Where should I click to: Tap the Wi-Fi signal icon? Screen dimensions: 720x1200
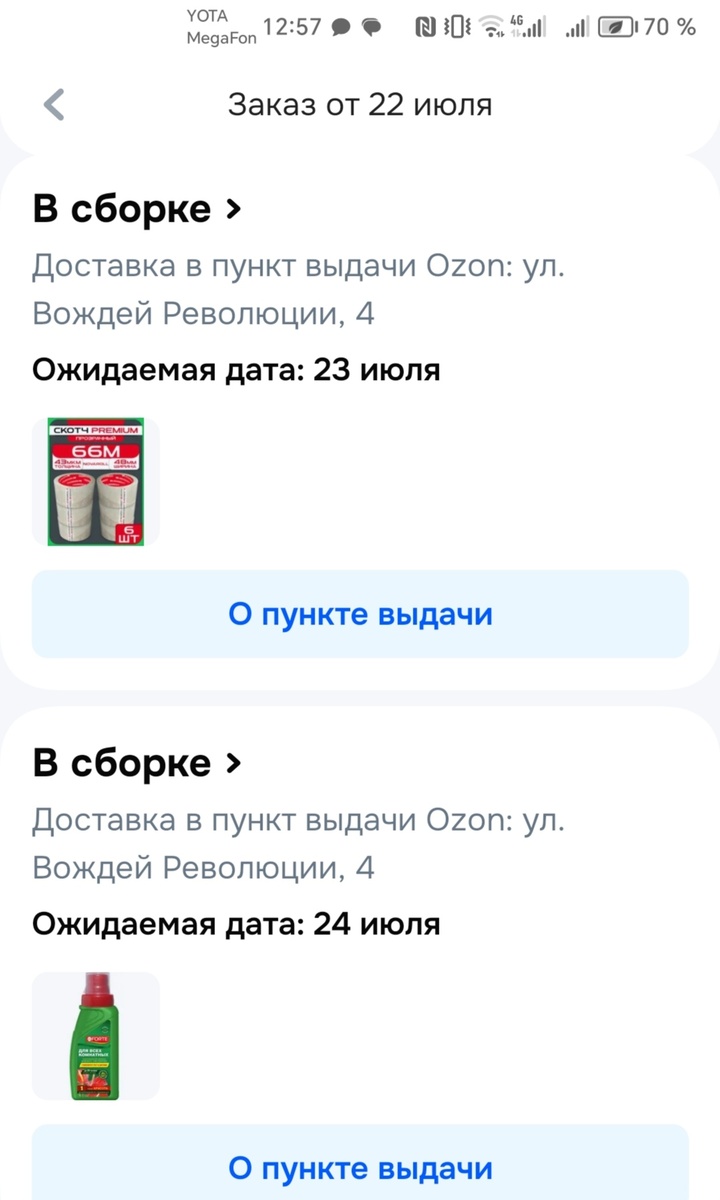490,26
